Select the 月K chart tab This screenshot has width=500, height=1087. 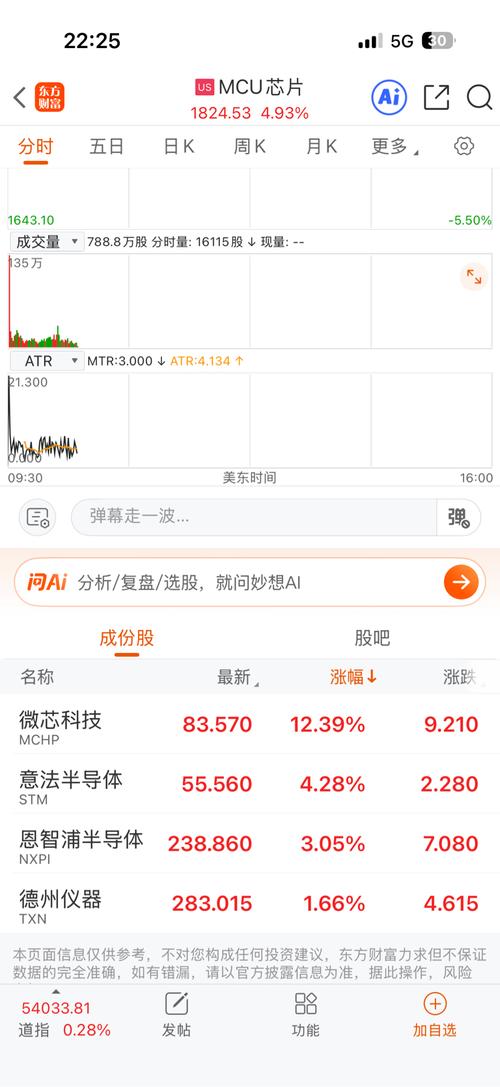tap(321, 146)
